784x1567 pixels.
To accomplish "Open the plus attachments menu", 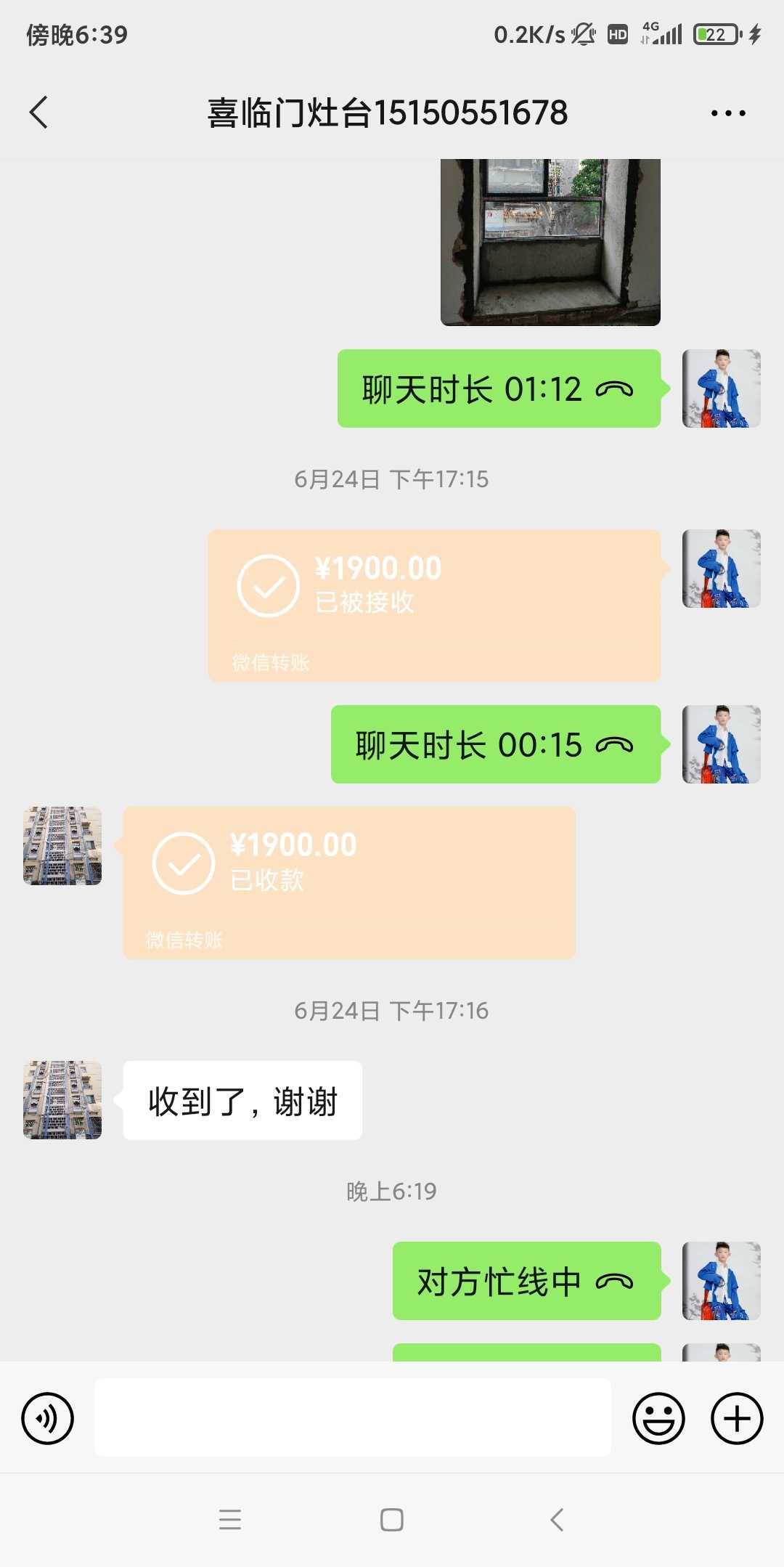I will (737, 1418).
